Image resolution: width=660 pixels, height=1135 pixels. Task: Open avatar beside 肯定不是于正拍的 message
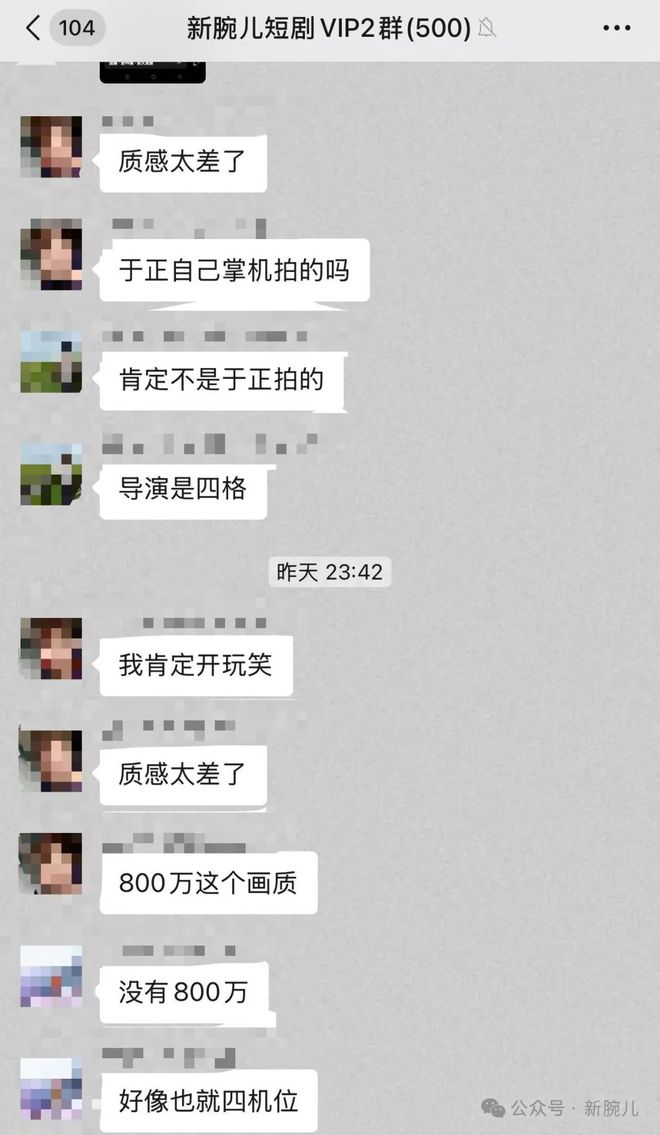[x=51, y=362]
